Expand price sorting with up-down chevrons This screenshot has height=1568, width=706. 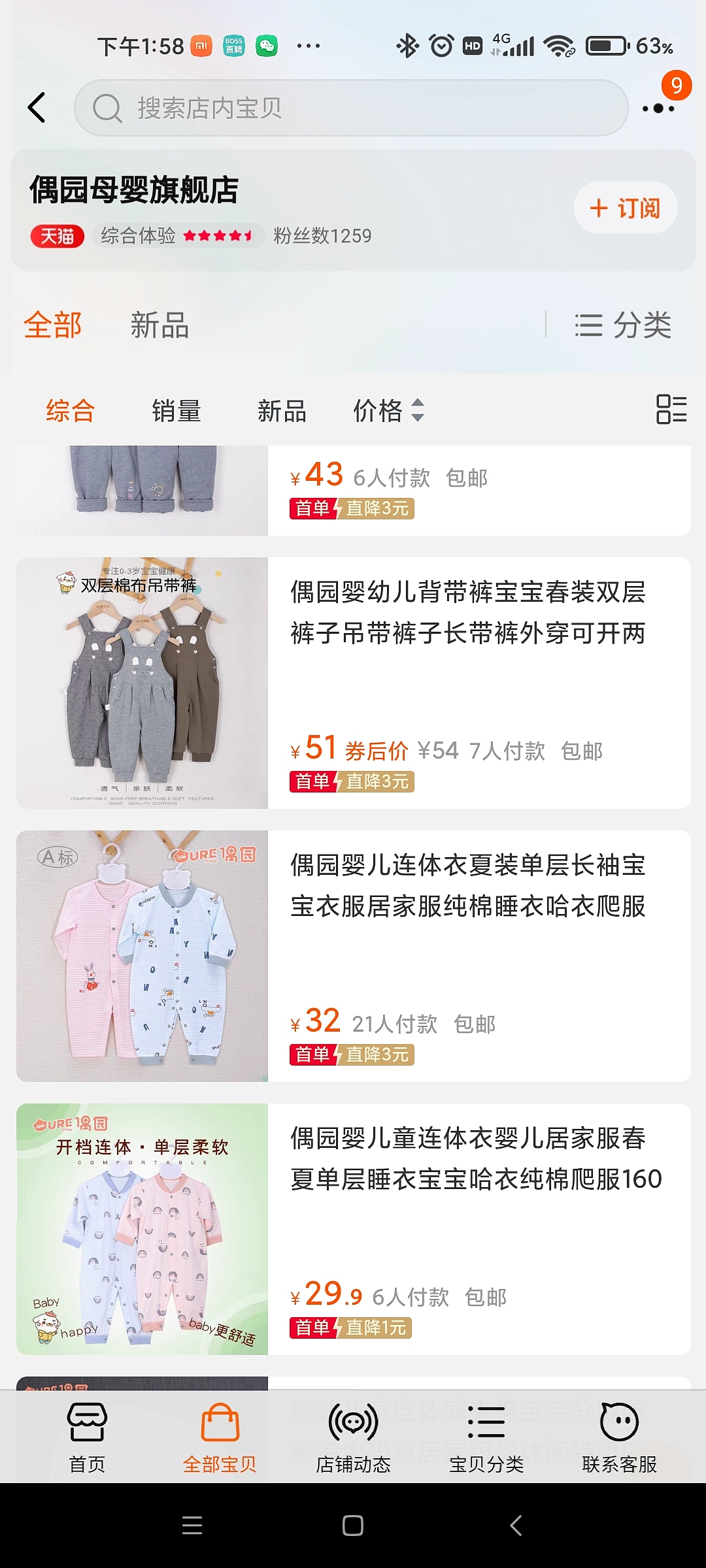click(418, 411)
